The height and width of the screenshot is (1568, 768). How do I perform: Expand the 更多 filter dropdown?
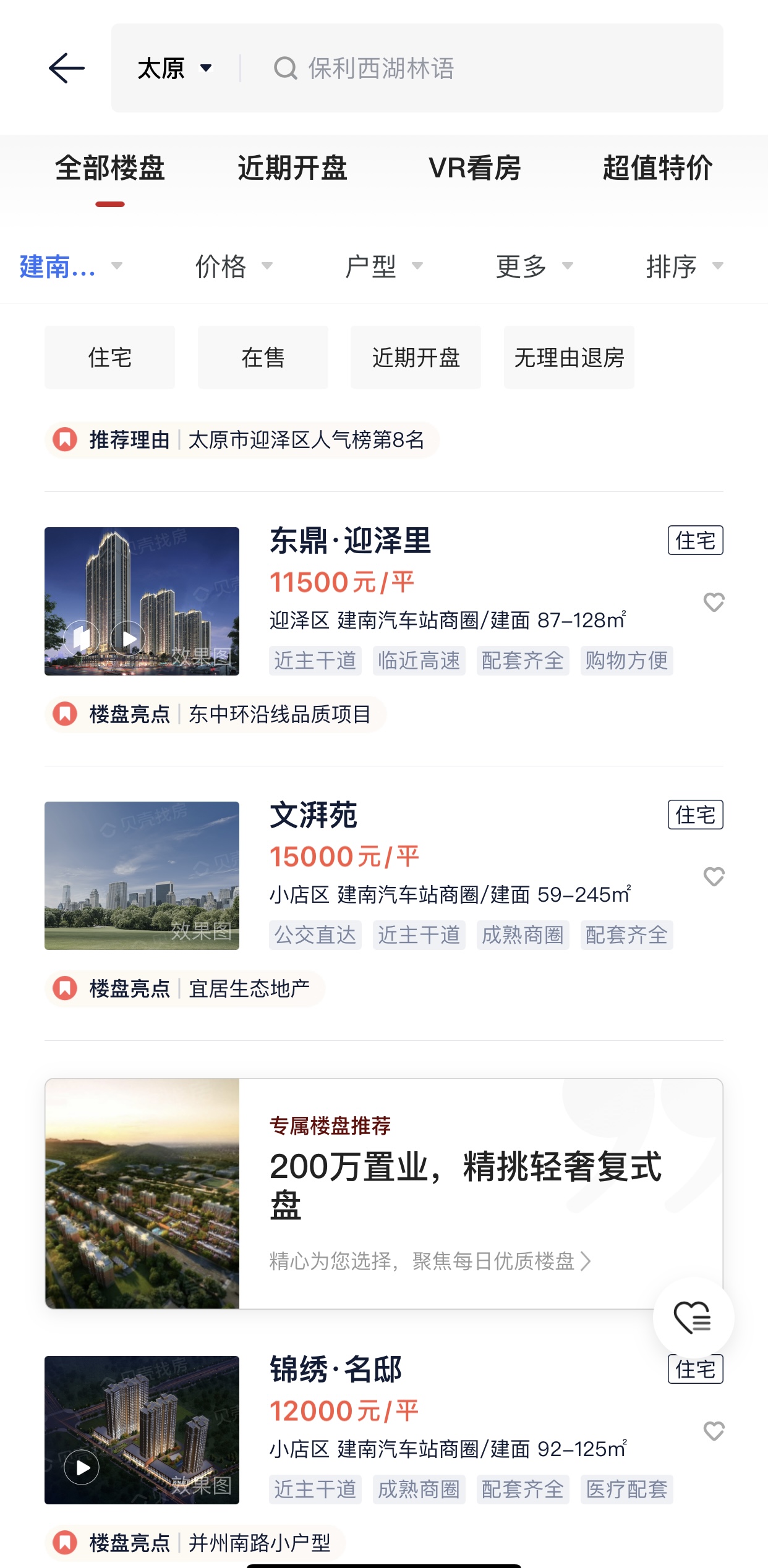coord(534,266)
